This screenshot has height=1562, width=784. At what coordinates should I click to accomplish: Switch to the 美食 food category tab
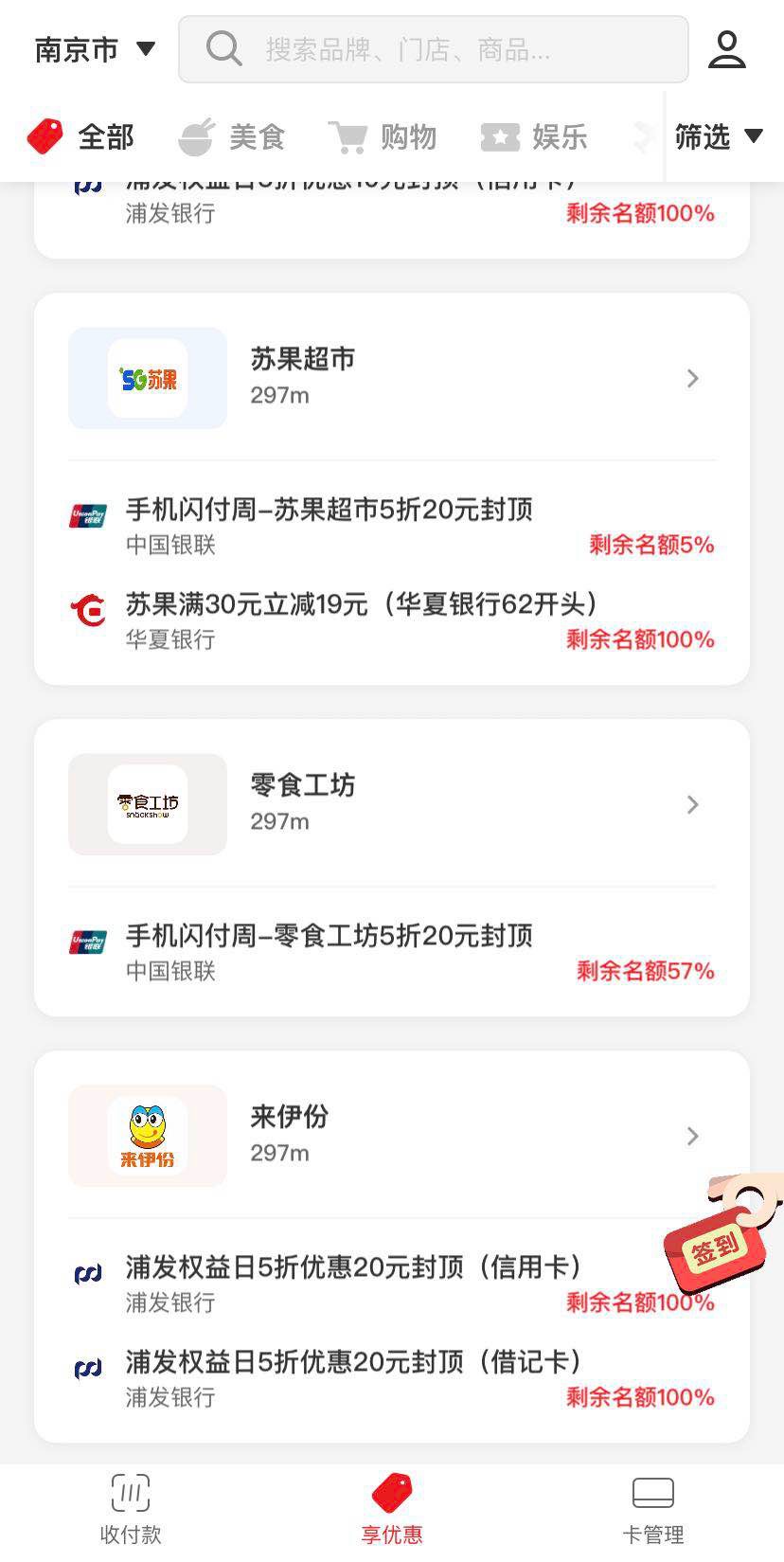[230, 137]
